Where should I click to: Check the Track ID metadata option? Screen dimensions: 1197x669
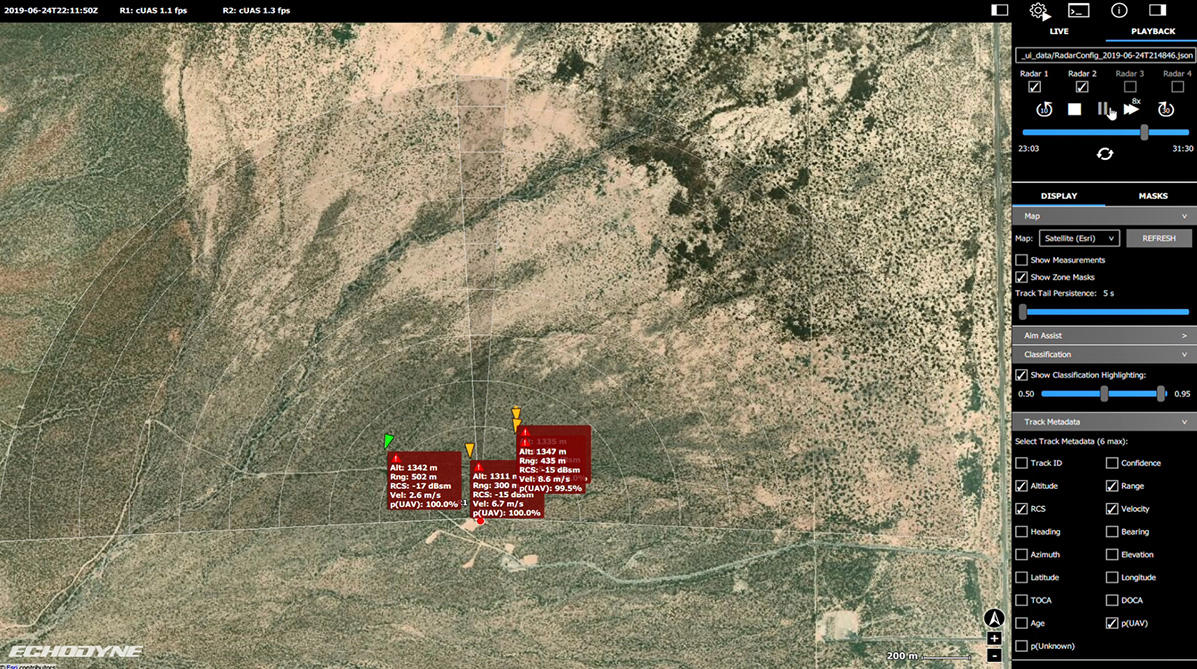(1021, 463)
